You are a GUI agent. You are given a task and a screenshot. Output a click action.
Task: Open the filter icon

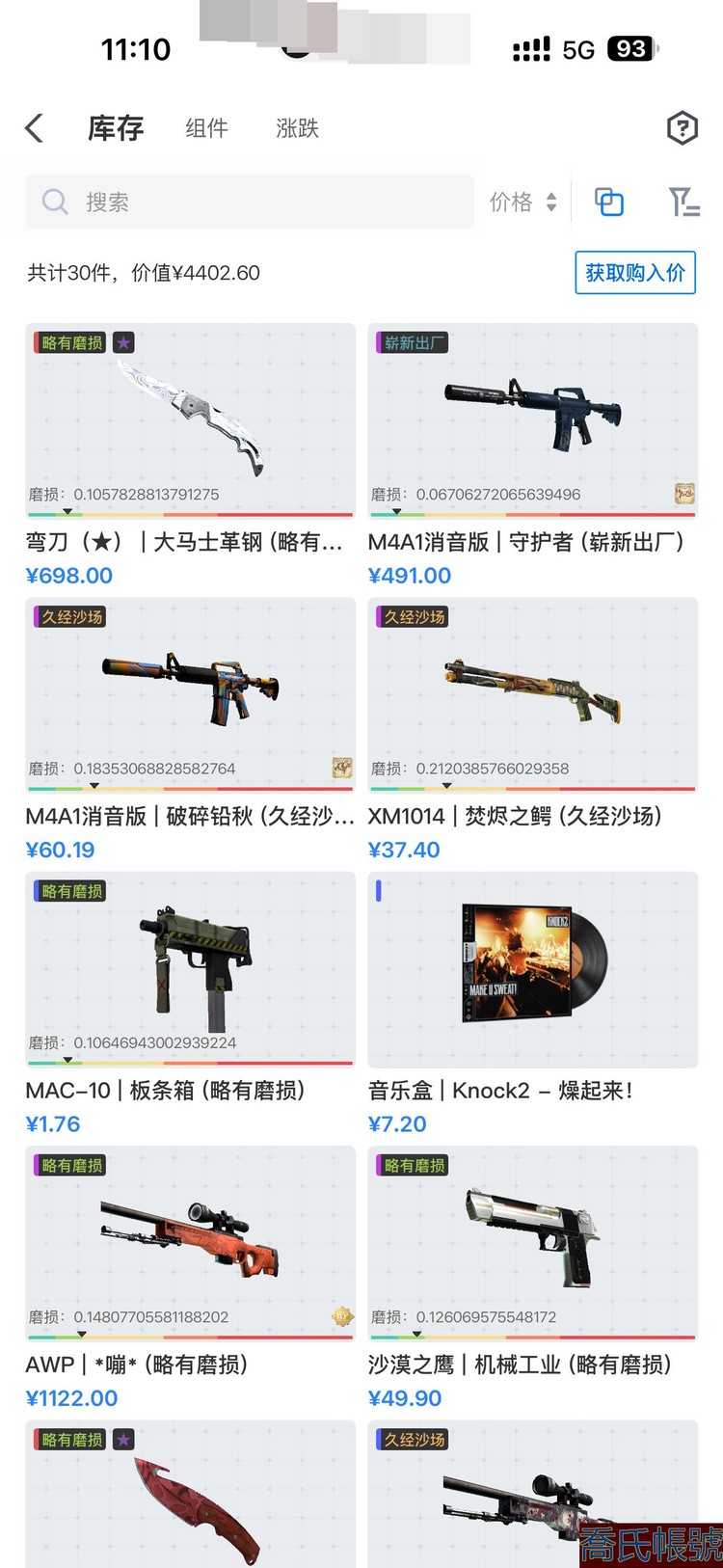[683, 202]
